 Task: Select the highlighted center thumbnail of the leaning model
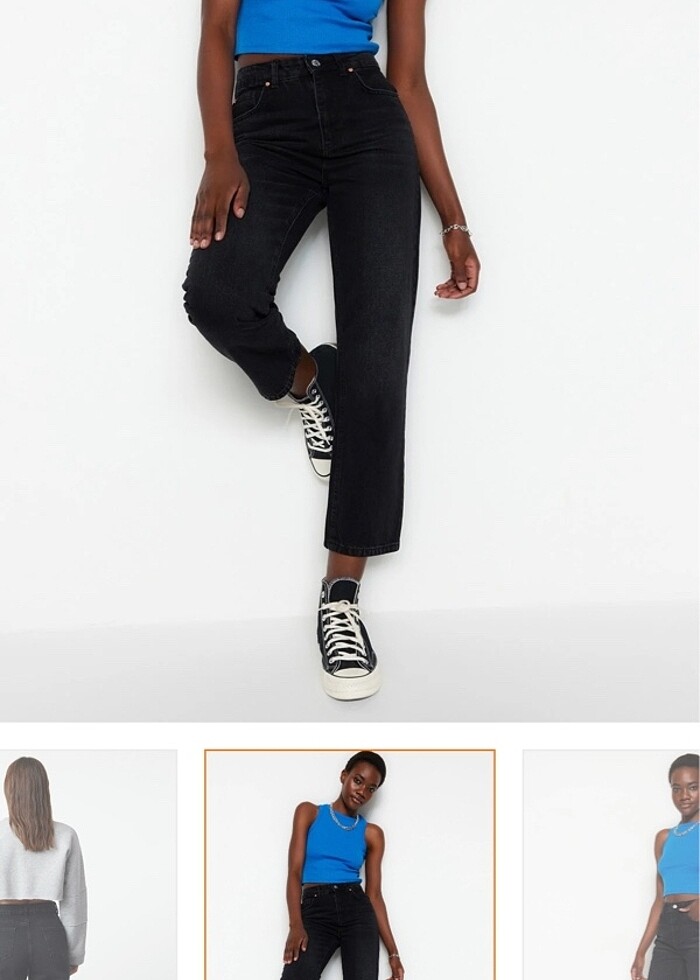[x=349, y=865]
